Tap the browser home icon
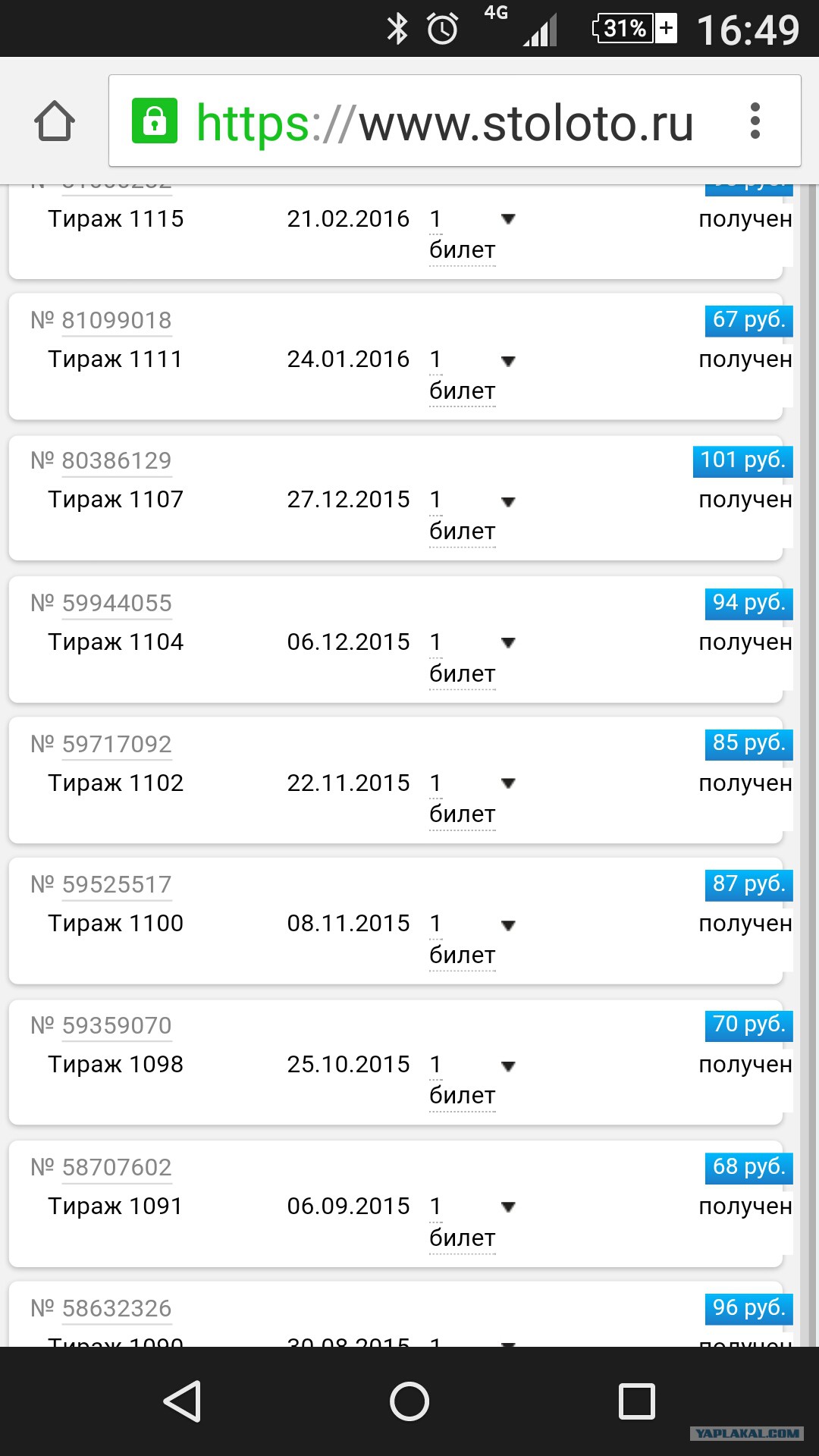Image resolution: width=819 pixels, height=1456 pixels. (55, 121)
